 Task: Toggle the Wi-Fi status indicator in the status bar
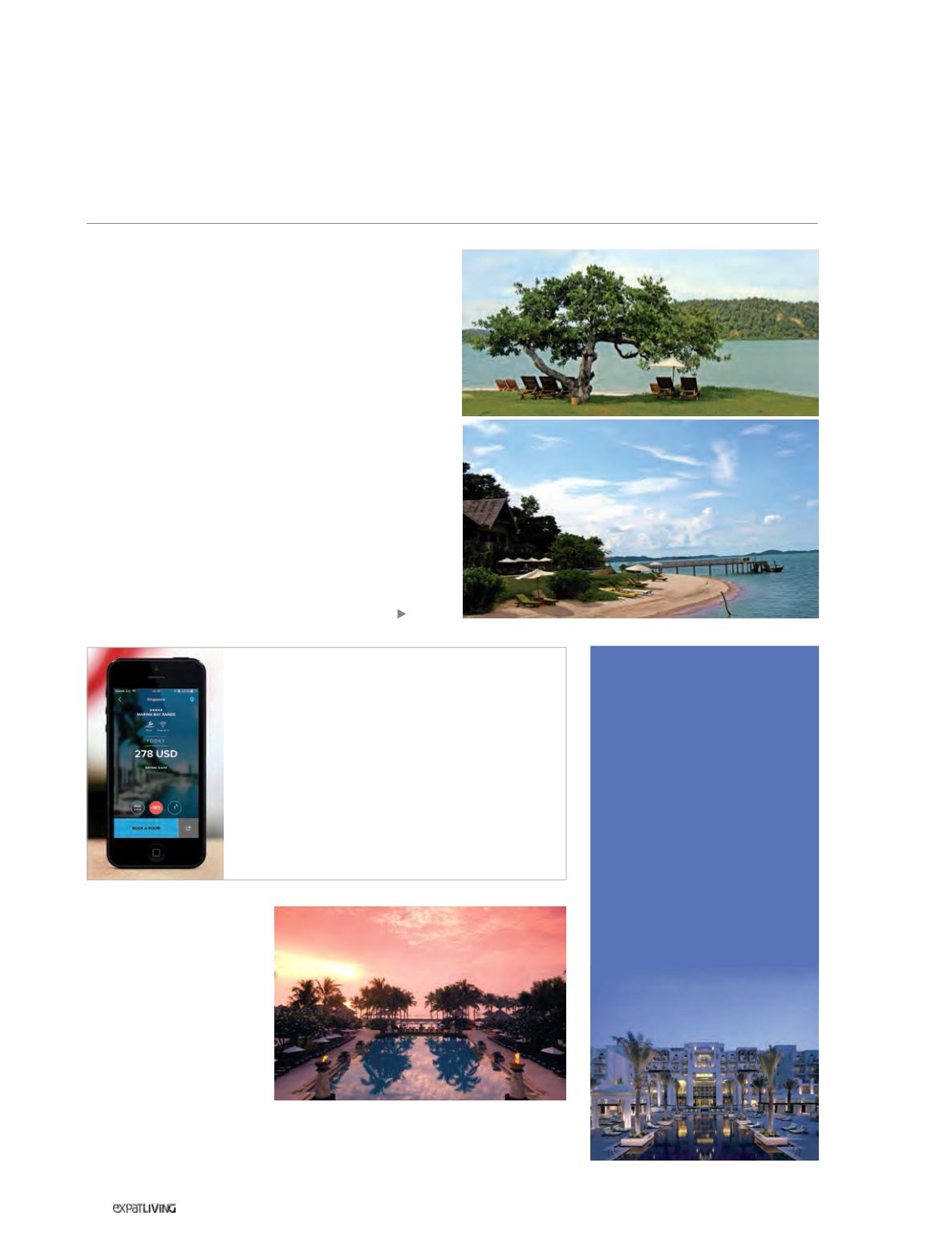133,691
